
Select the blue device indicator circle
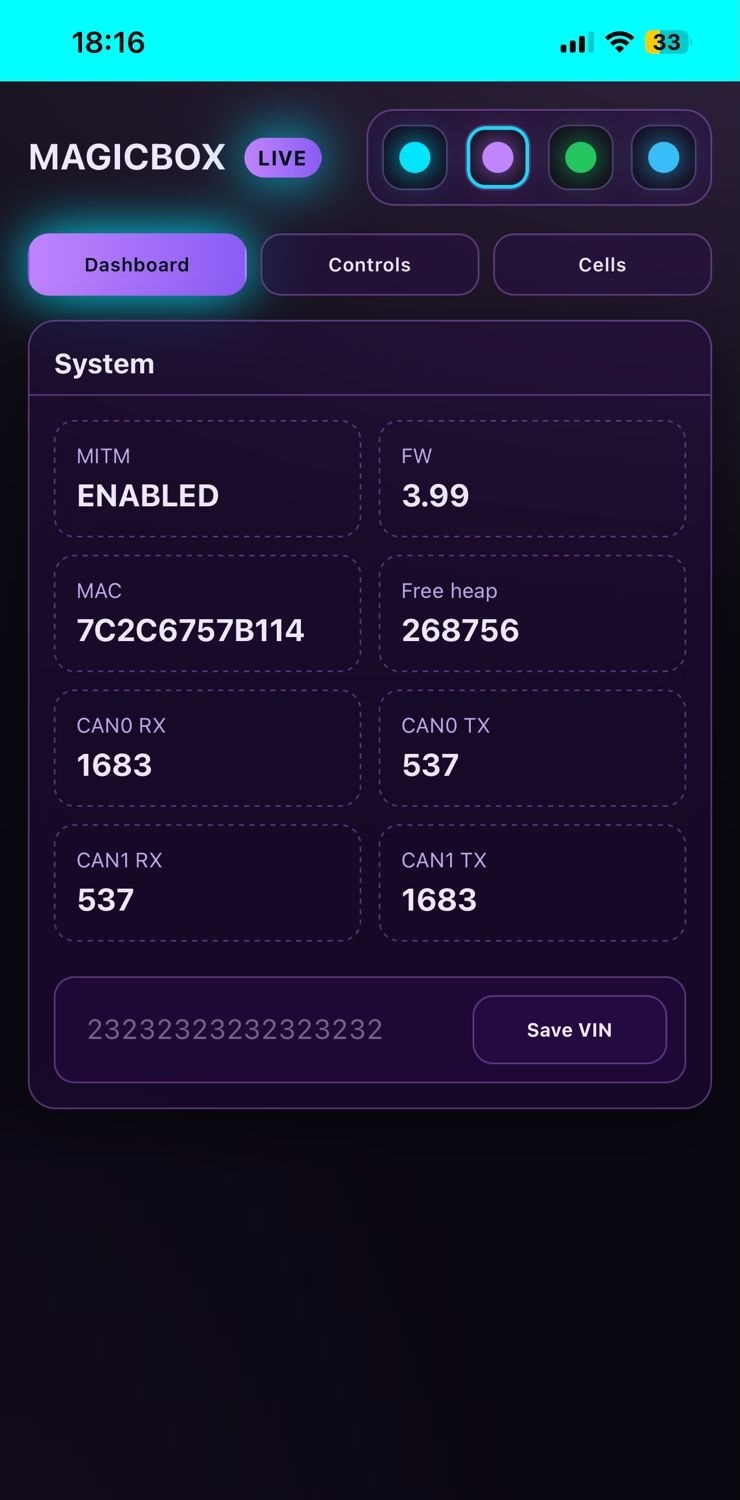pos(664,157)
